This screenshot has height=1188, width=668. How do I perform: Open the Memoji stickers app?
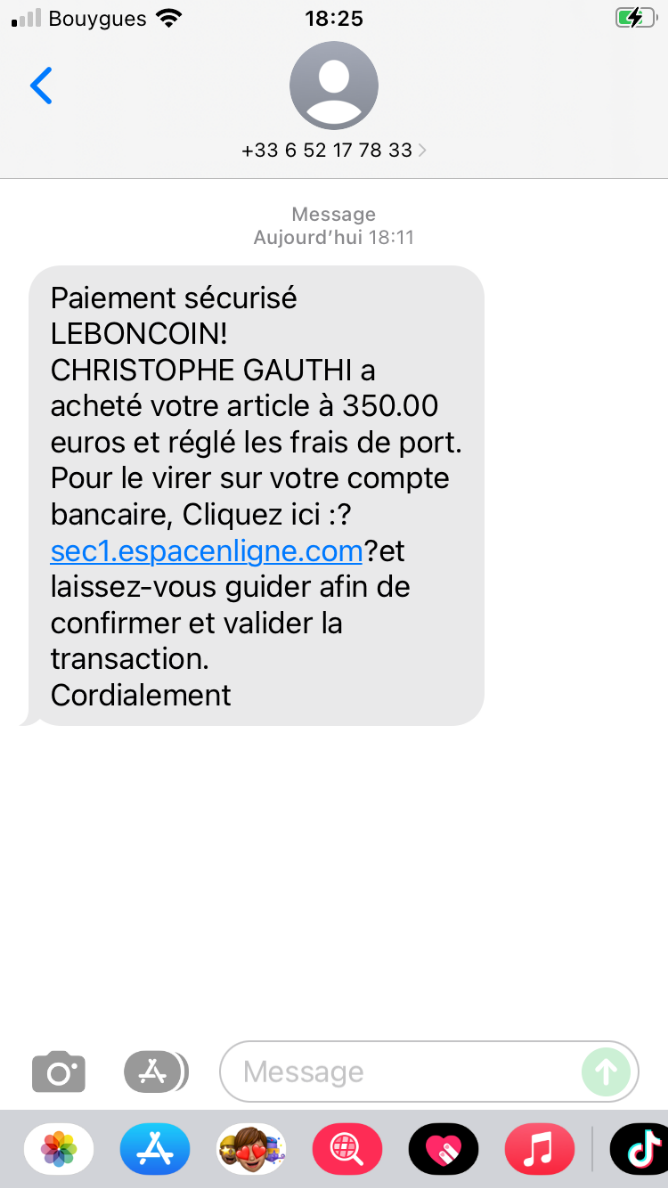(x=251, y=1149)
